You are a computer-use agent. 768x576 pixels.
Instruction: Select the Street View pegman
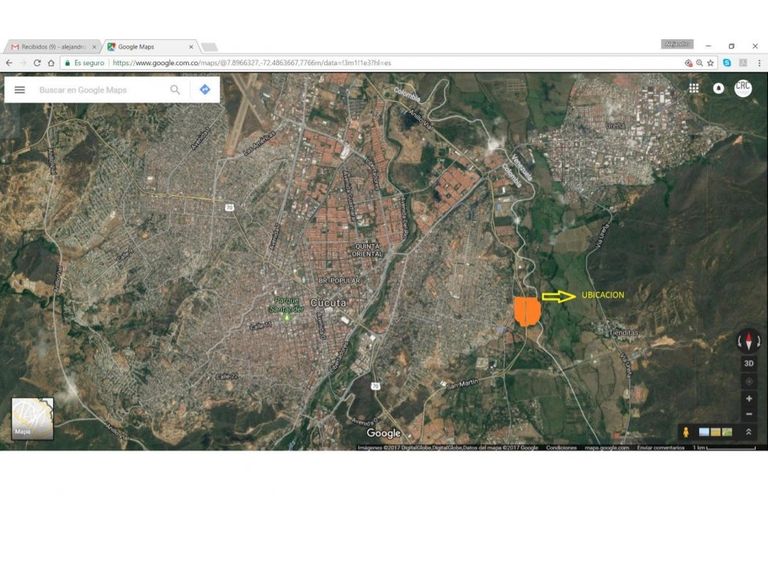(686, 432)
